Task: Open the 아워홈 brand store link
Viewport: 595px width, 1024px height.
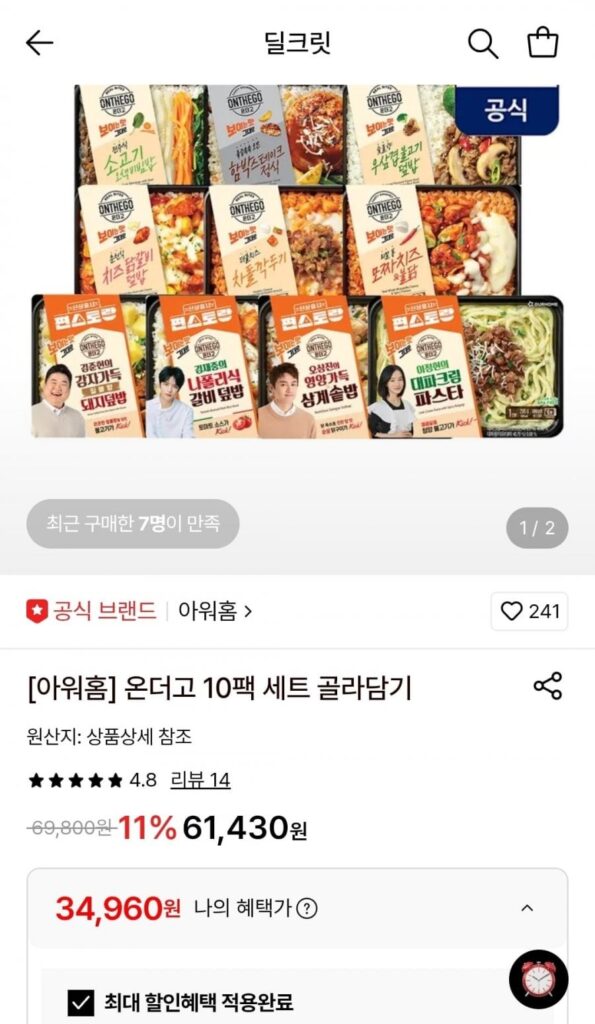Action: pos(215,611)
